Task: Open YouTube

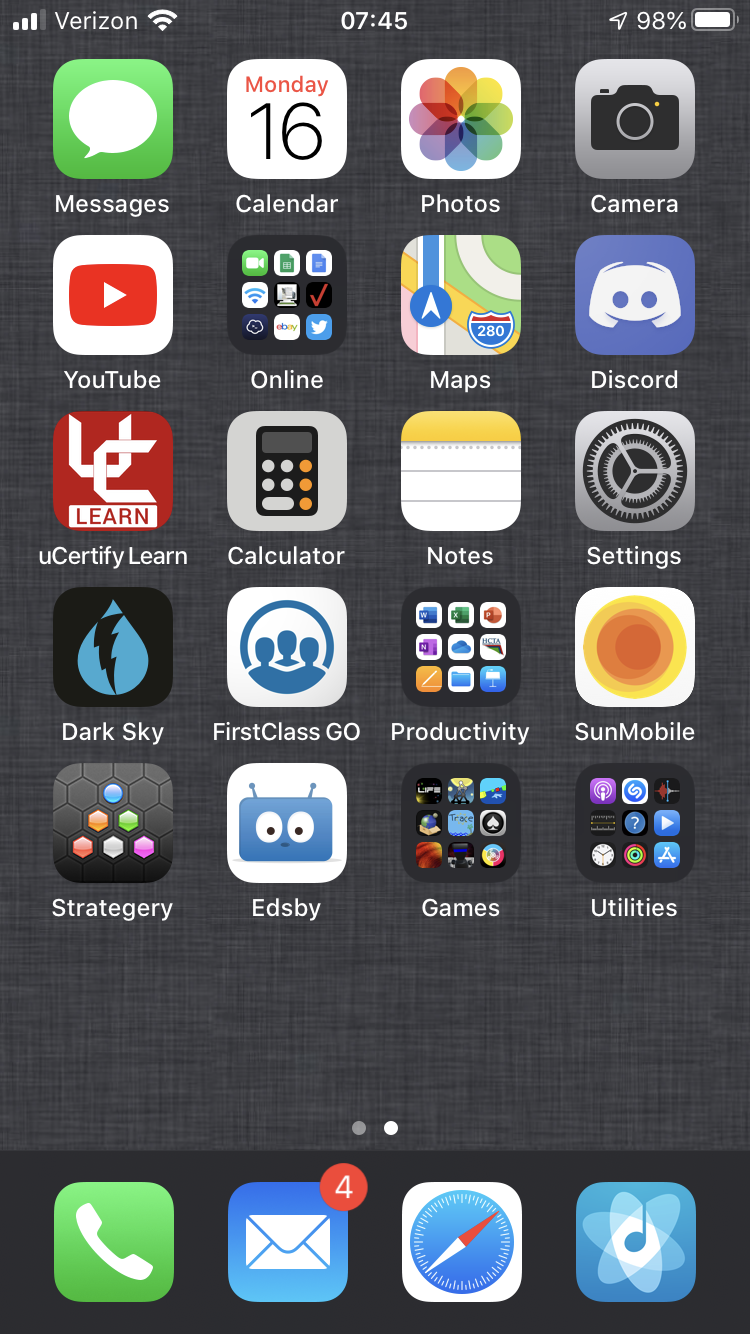Action: coord(113,295)
